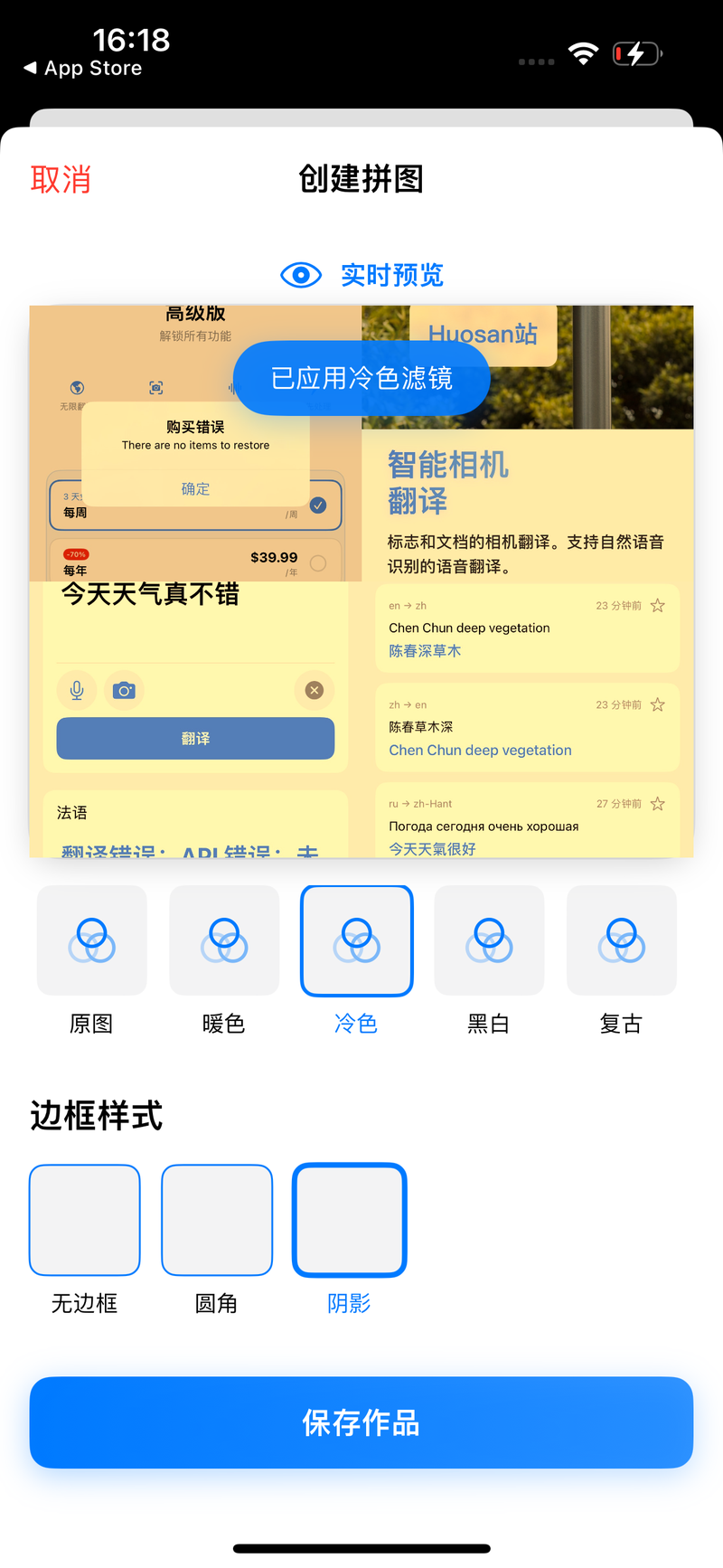The image size is (723, 1568).
Task: Switch to the 黑白 black-and-white filter
Action: click(x=489, y=940)
